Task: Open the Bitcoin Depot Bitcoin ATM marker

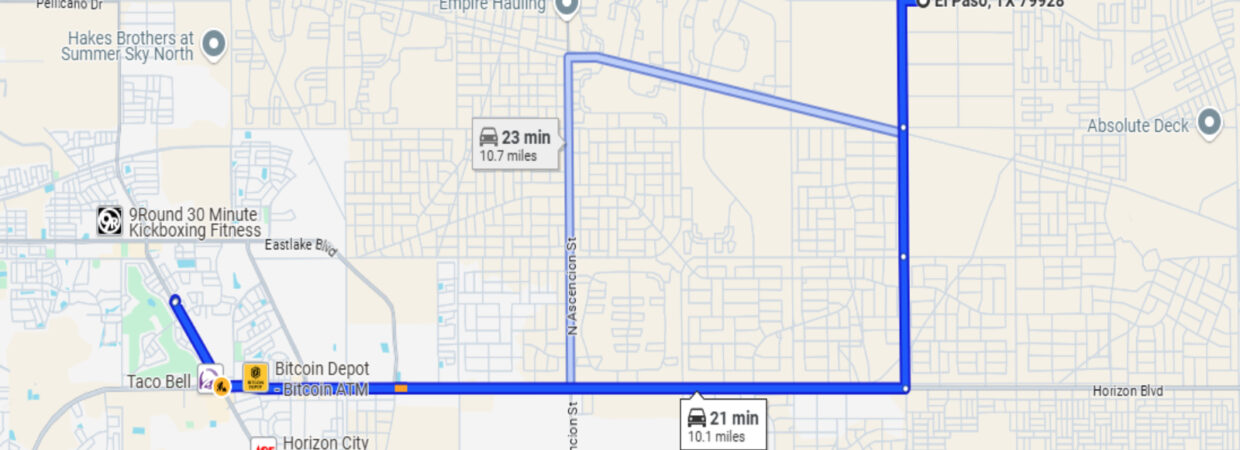Action: pos(256,378)
